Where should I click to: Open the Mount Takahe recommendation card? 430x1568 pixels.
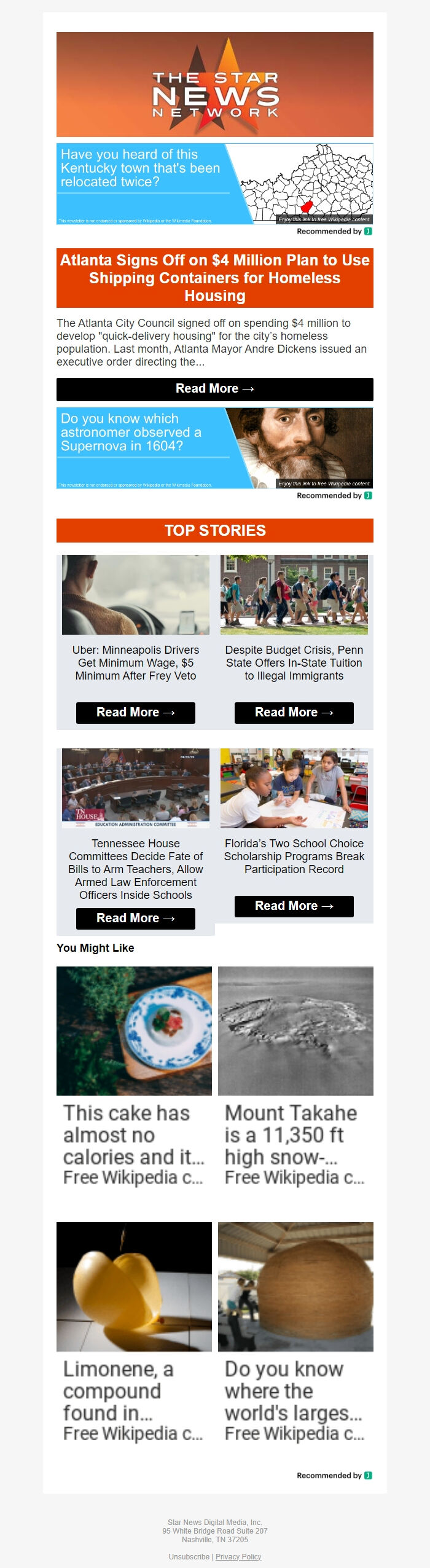pyautogui.click(x=295, y=1076)
